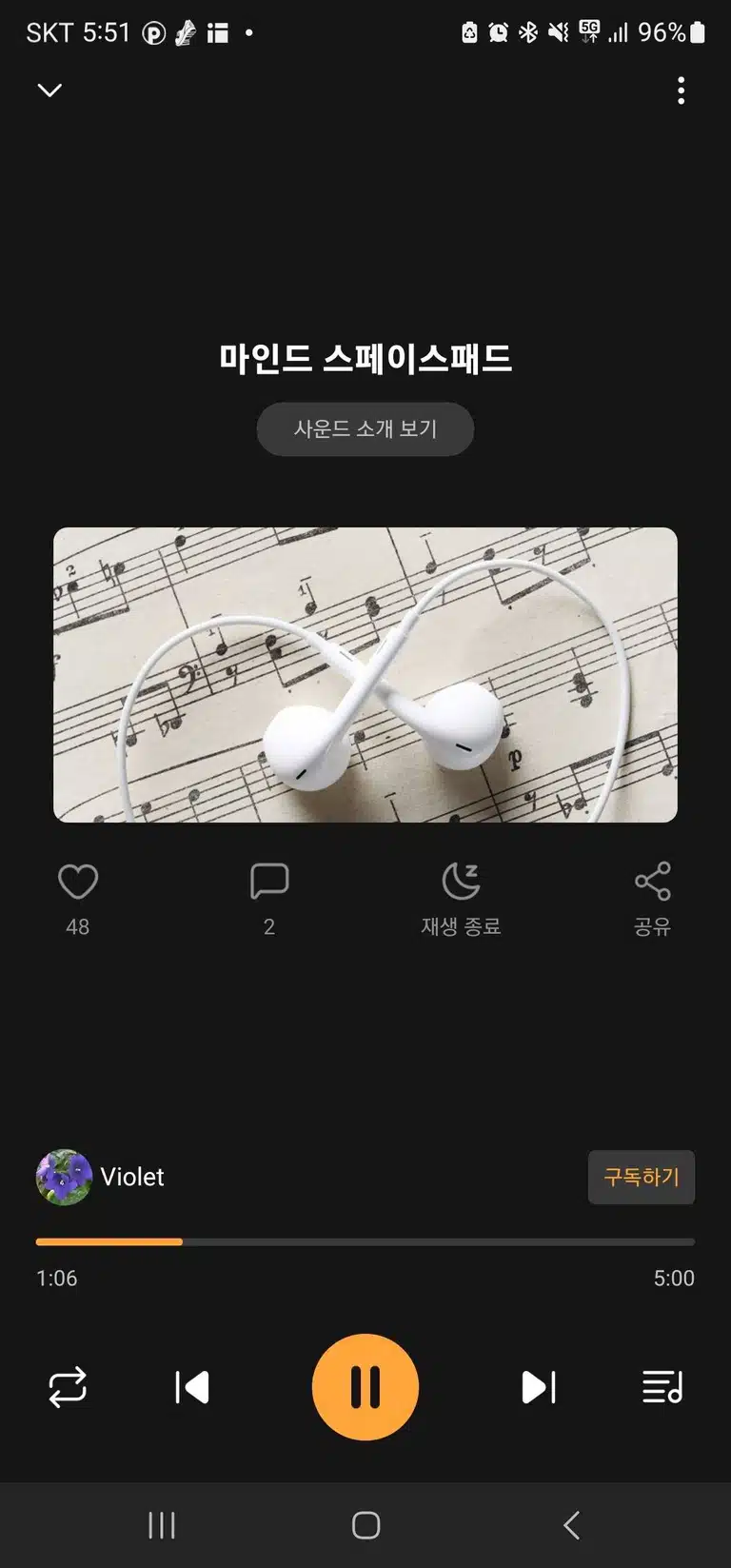Collapse the player with the down chevron

click(49, 90)
